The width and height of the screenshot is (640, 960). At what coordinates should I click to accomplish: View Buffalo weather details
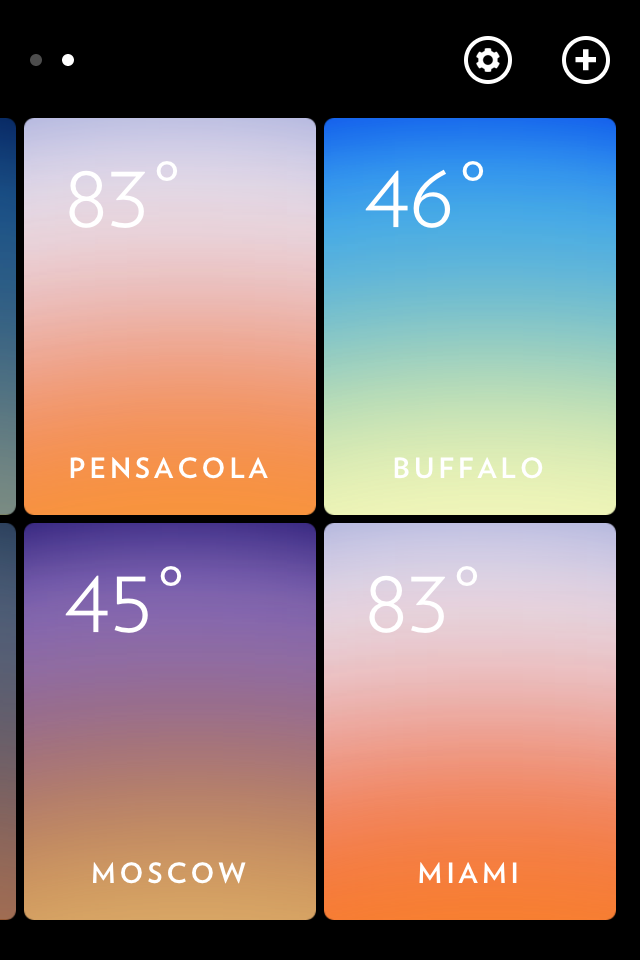(470, 316)
